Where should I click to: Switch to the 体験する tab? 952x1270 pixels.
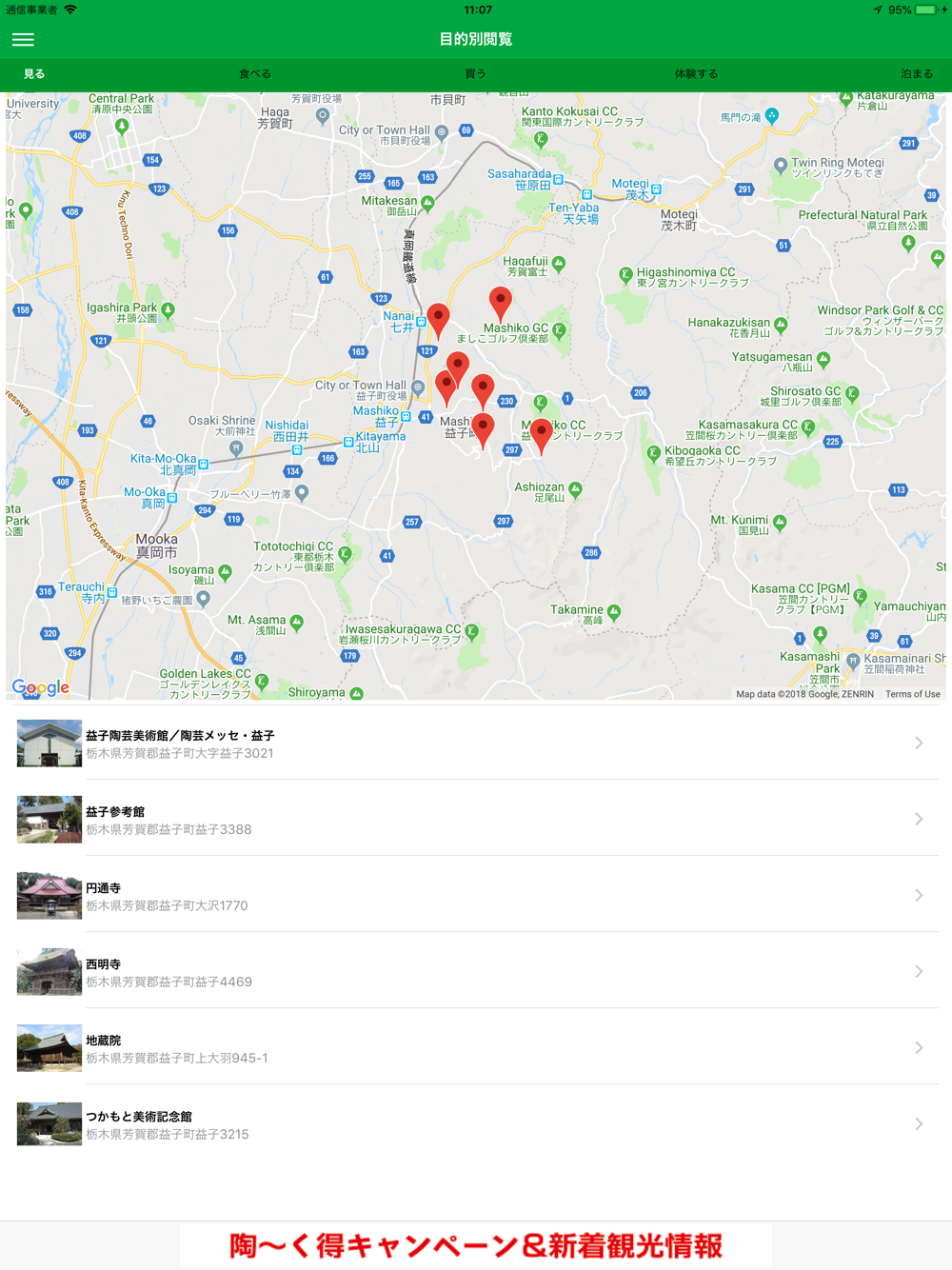[x=696, y=73]
